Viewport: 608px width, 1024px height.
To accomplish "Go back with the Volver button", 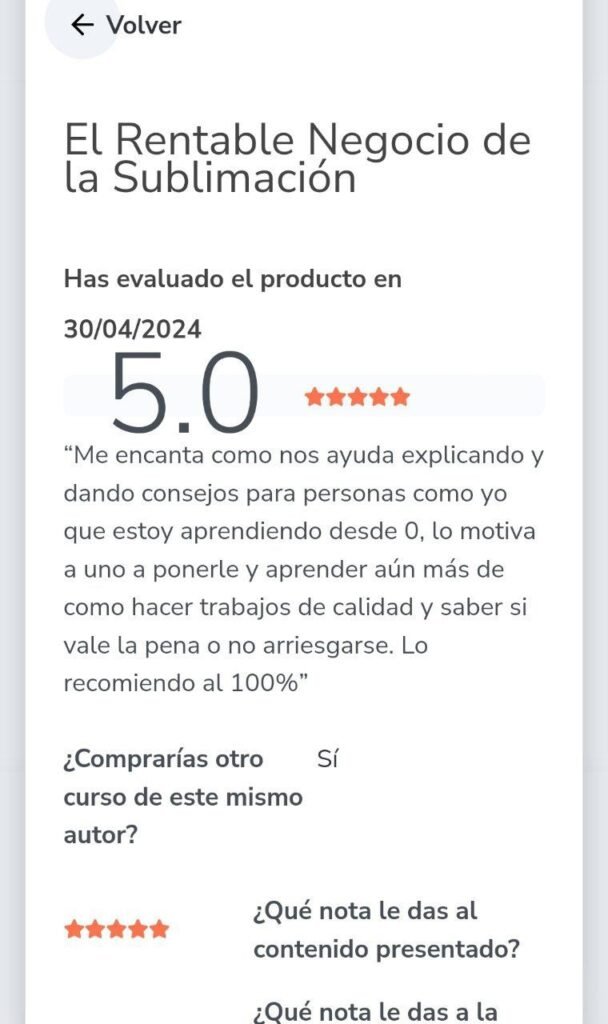I will pyautogui.click(x=124, y=25).
